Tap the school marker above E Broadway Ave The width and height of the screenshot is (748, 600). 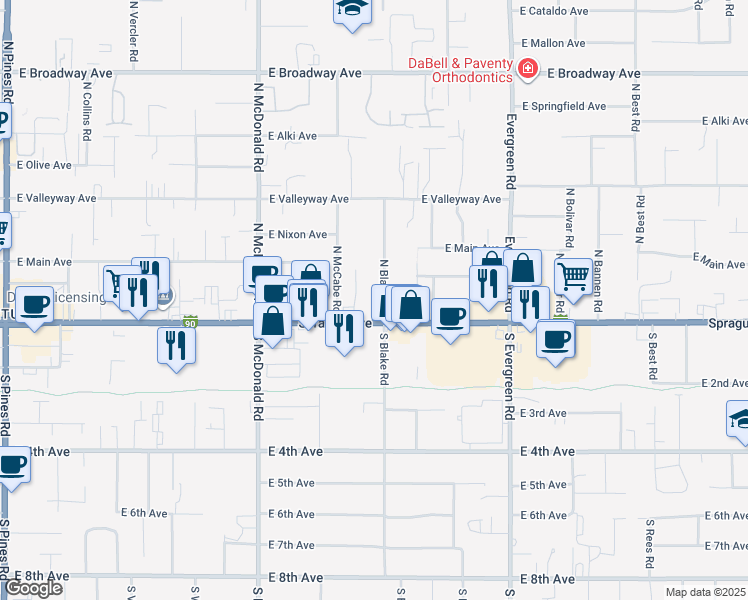(352, 12)
